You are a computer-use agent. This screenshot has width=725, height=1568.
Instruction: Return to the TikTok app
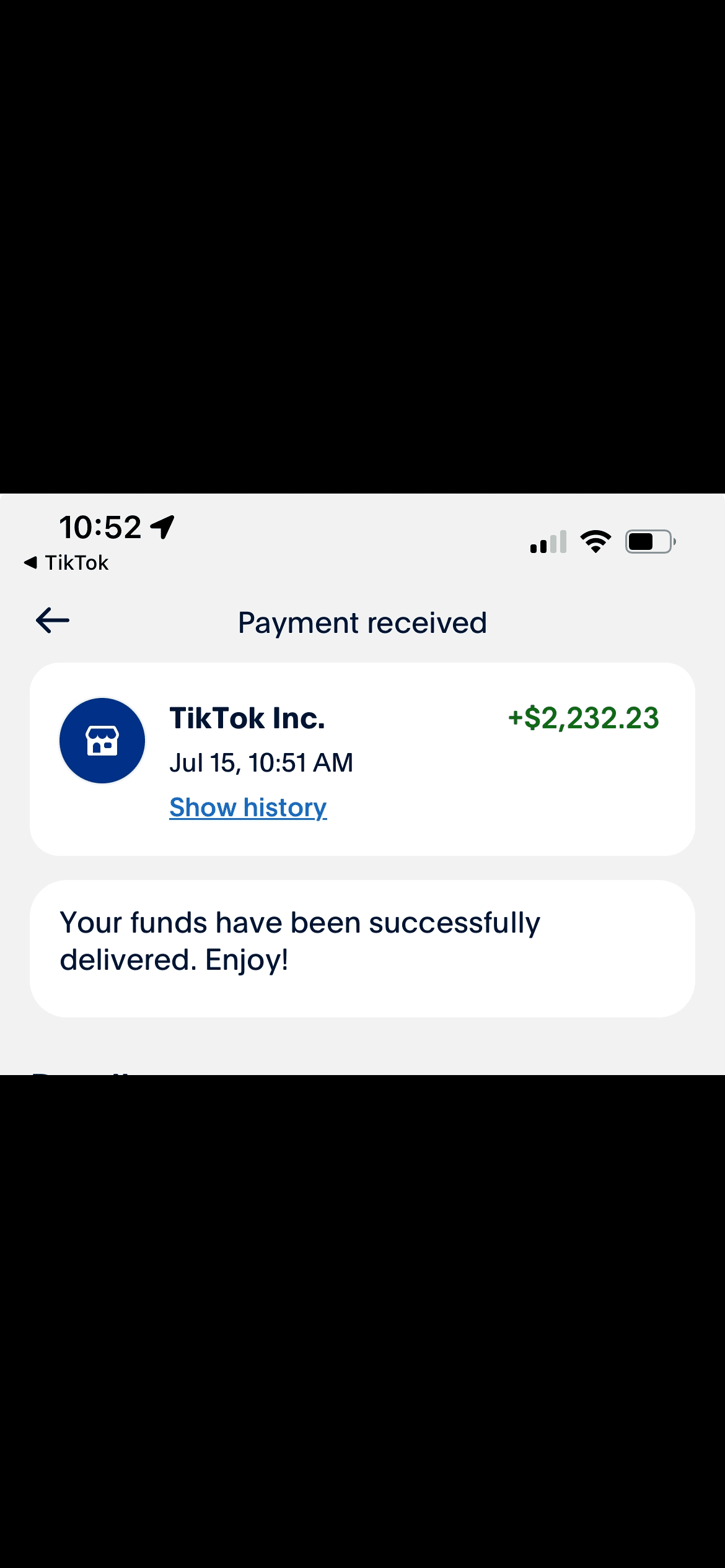tap(67, 563)
